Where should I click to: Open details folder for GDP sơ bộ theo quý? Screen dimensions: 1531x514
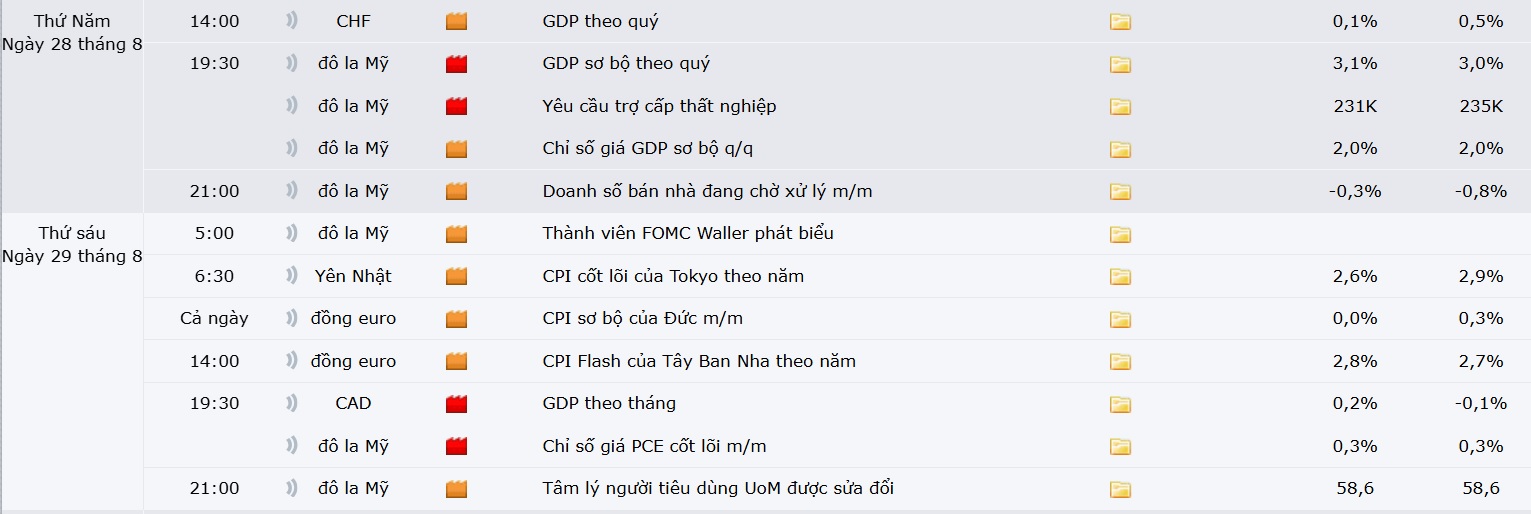click(1120, 64)
